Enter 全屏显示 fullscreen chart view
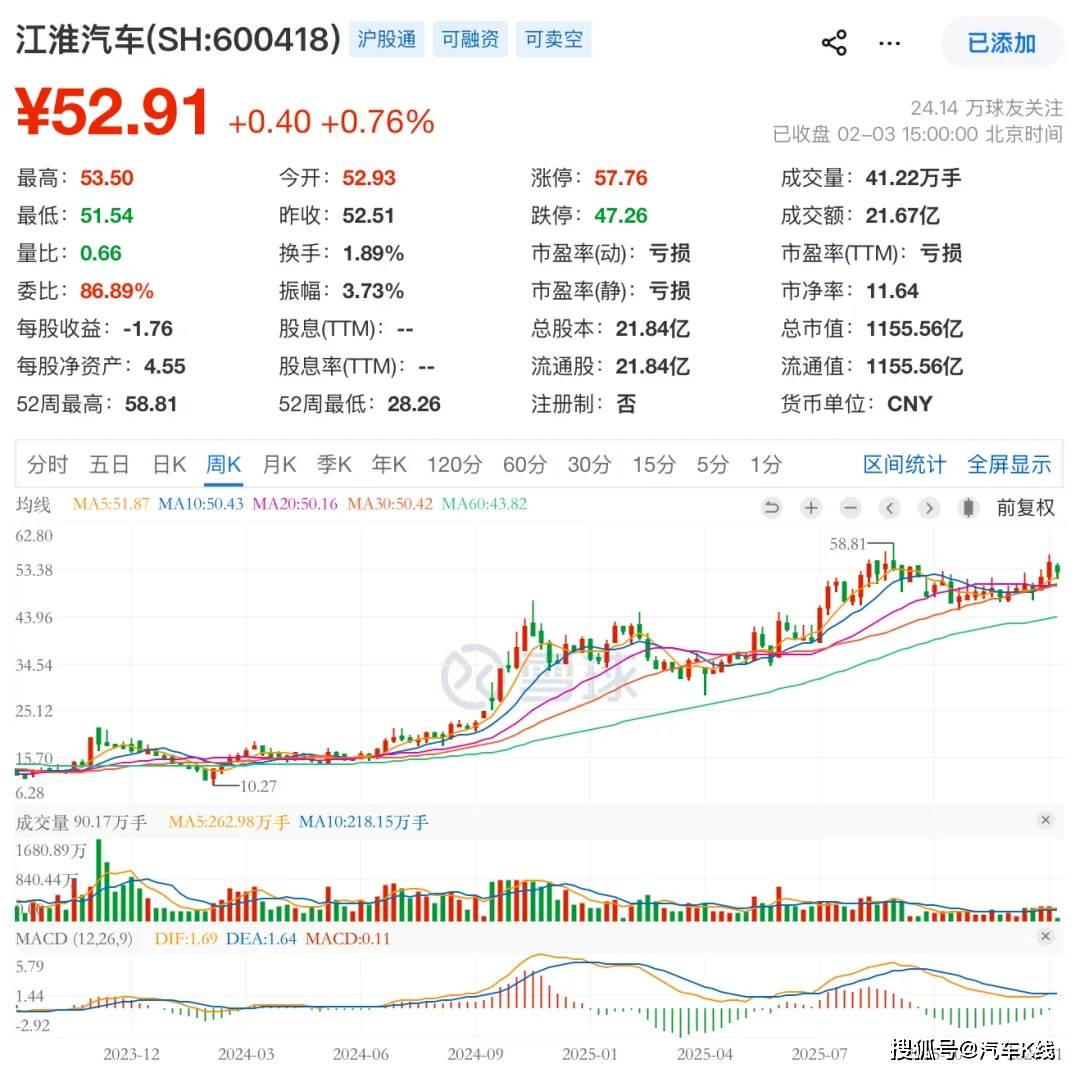Screen dimensions: 1080x1073 [x=1009, y=464]
